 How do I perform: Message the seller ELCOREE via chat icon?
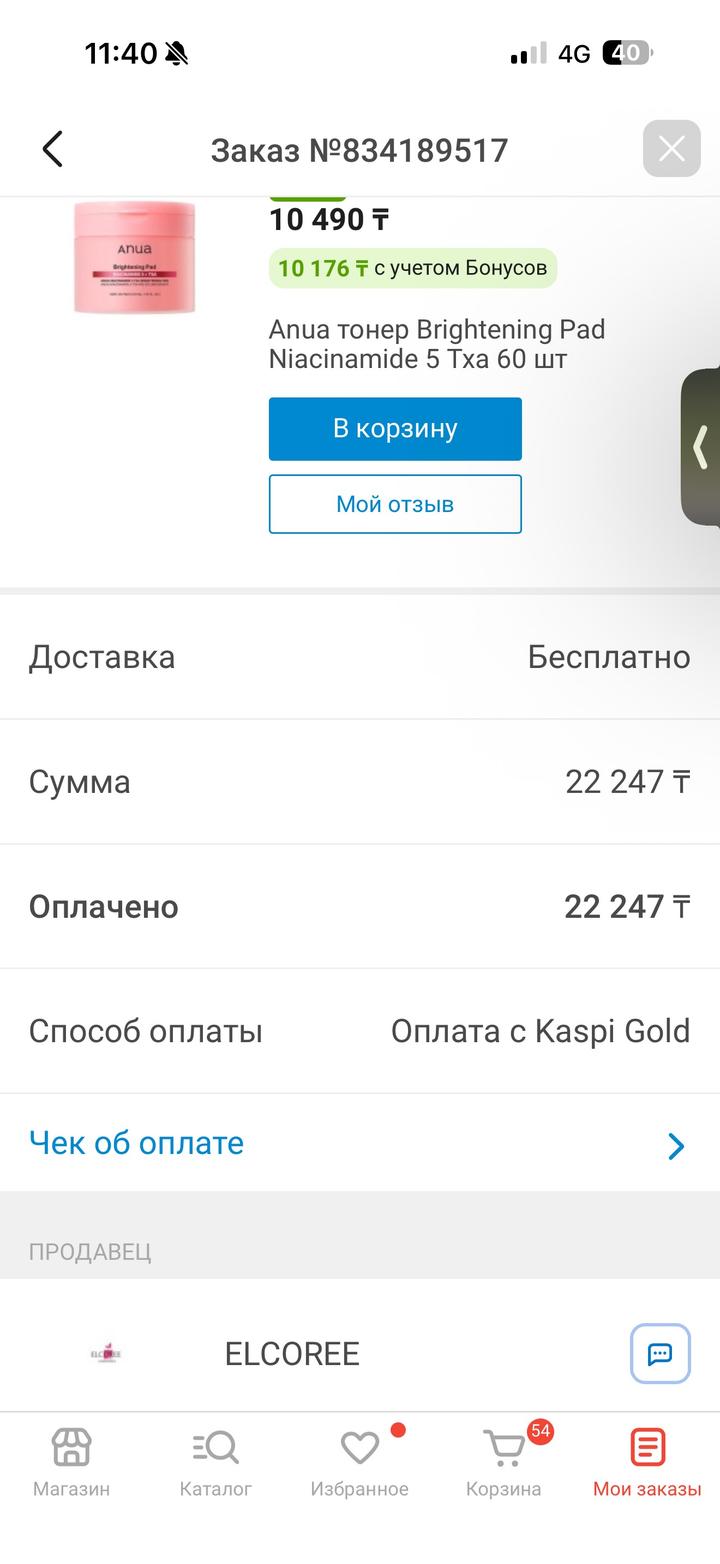660,1354
